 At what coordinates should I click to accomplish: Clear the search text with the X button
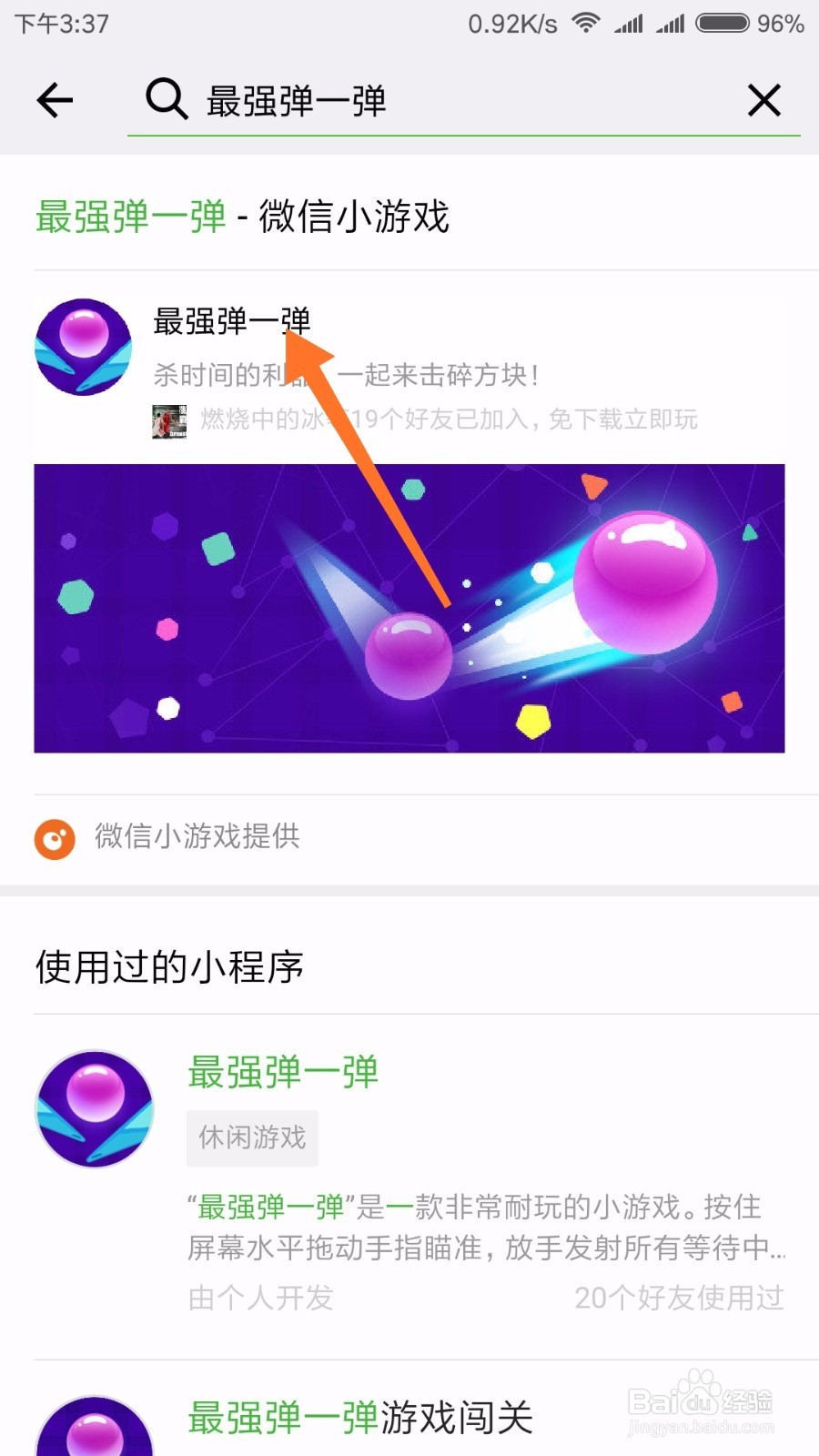point(764,101)
